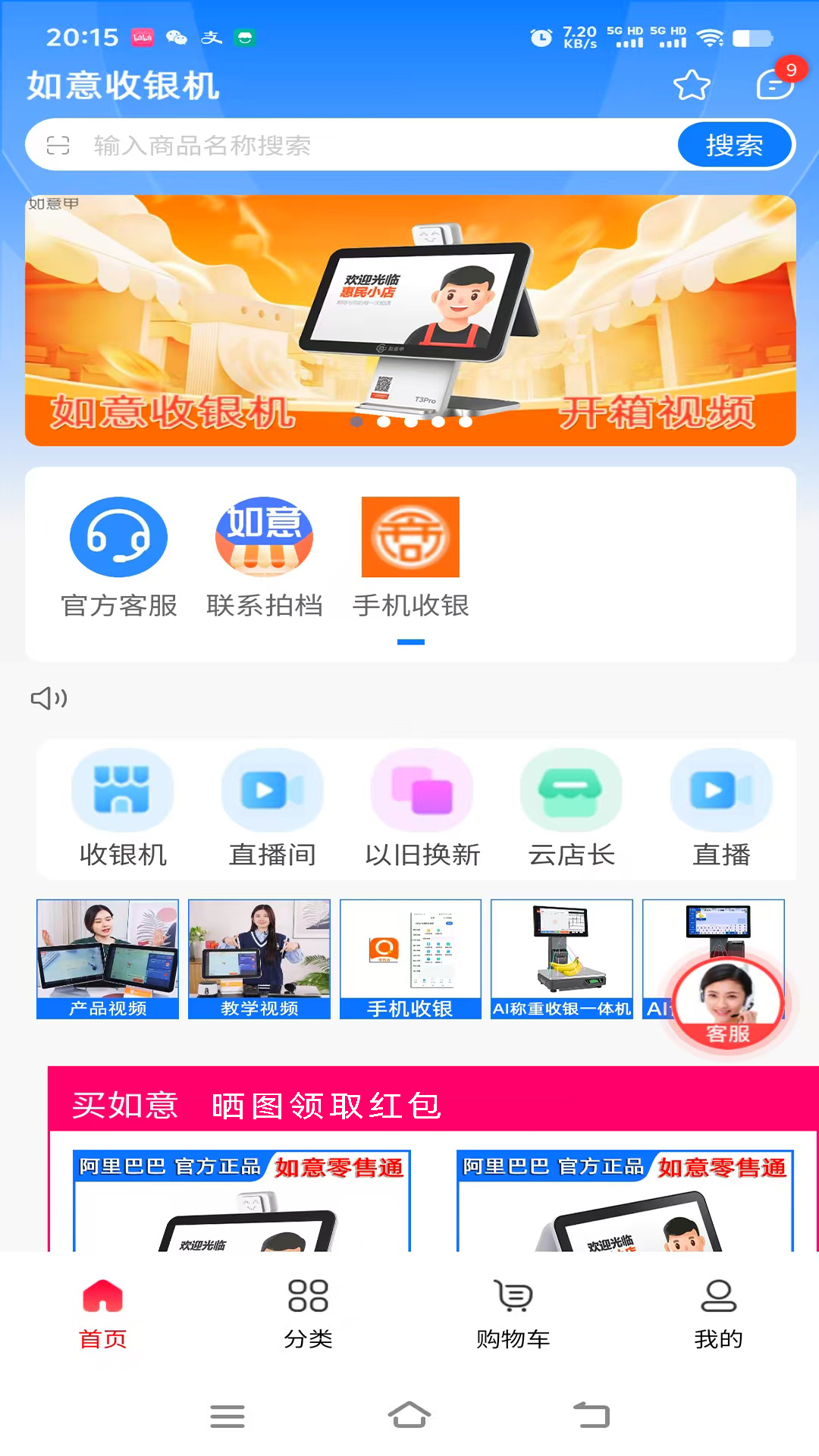Tap the barcode scan icon in search bar

coord(59,144)
